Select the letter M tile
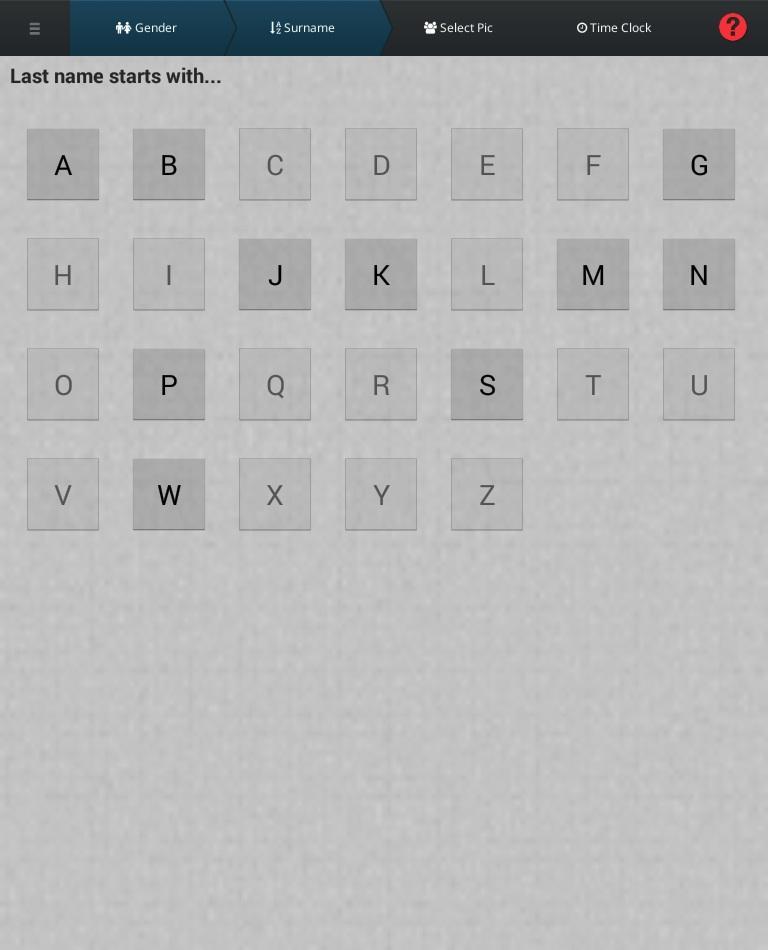Viewport: 768px width, 950px height. 593,275
